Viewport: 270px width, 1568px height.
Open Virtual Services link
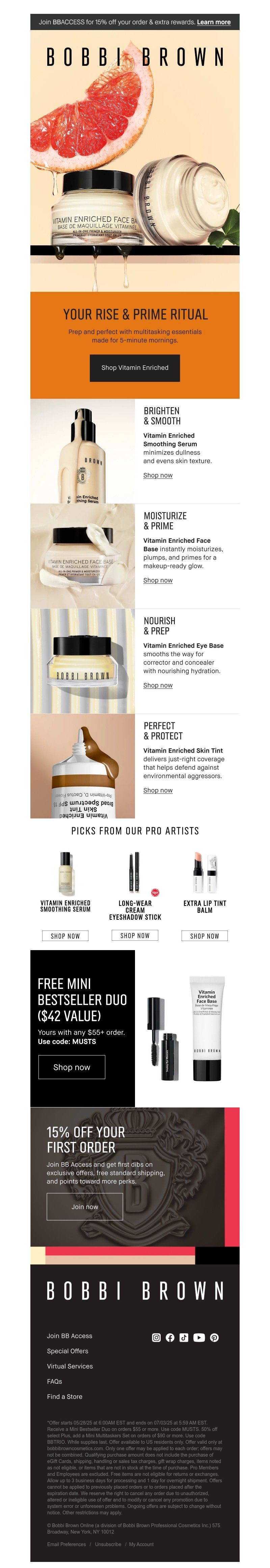70,1366
